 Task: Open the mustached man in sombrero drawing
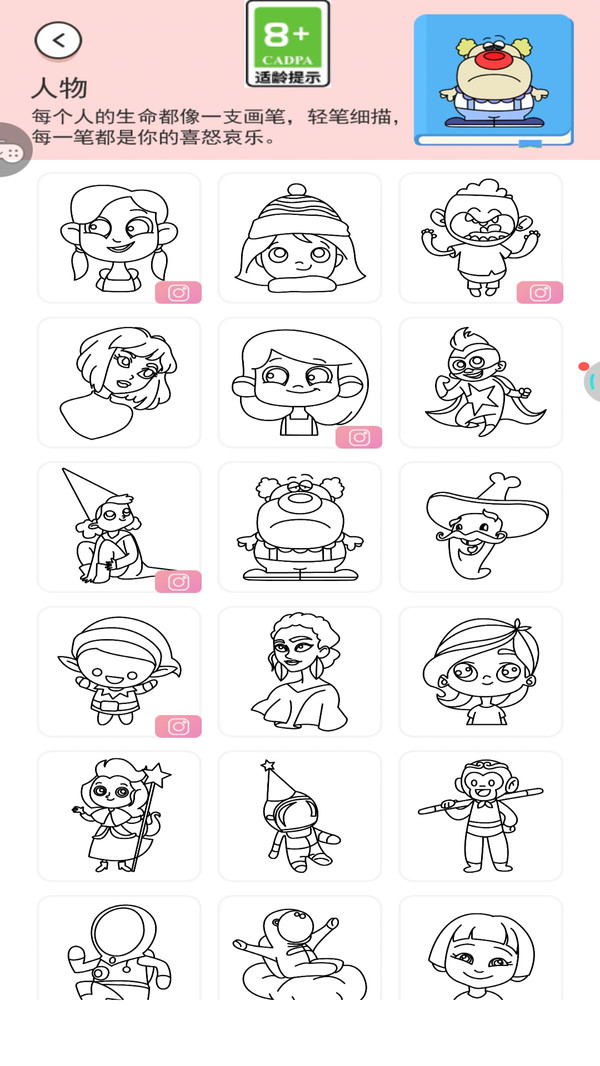click(x=481, y=527)
